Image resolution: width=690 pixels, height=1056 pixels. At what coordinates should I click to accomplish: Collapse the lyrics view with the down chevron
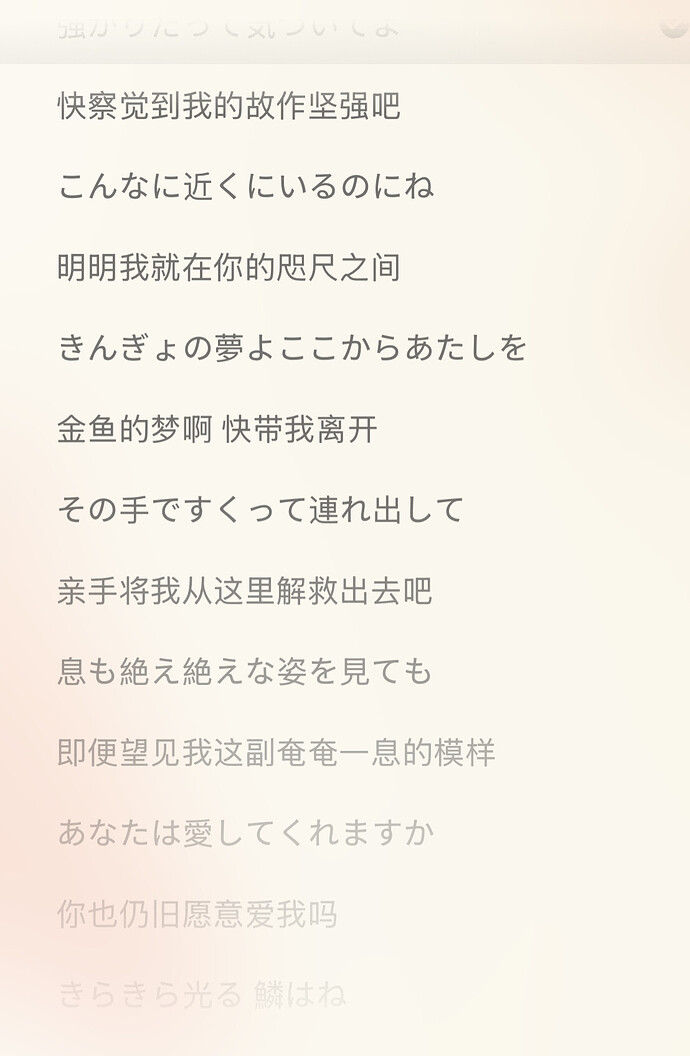click(674, 27)
